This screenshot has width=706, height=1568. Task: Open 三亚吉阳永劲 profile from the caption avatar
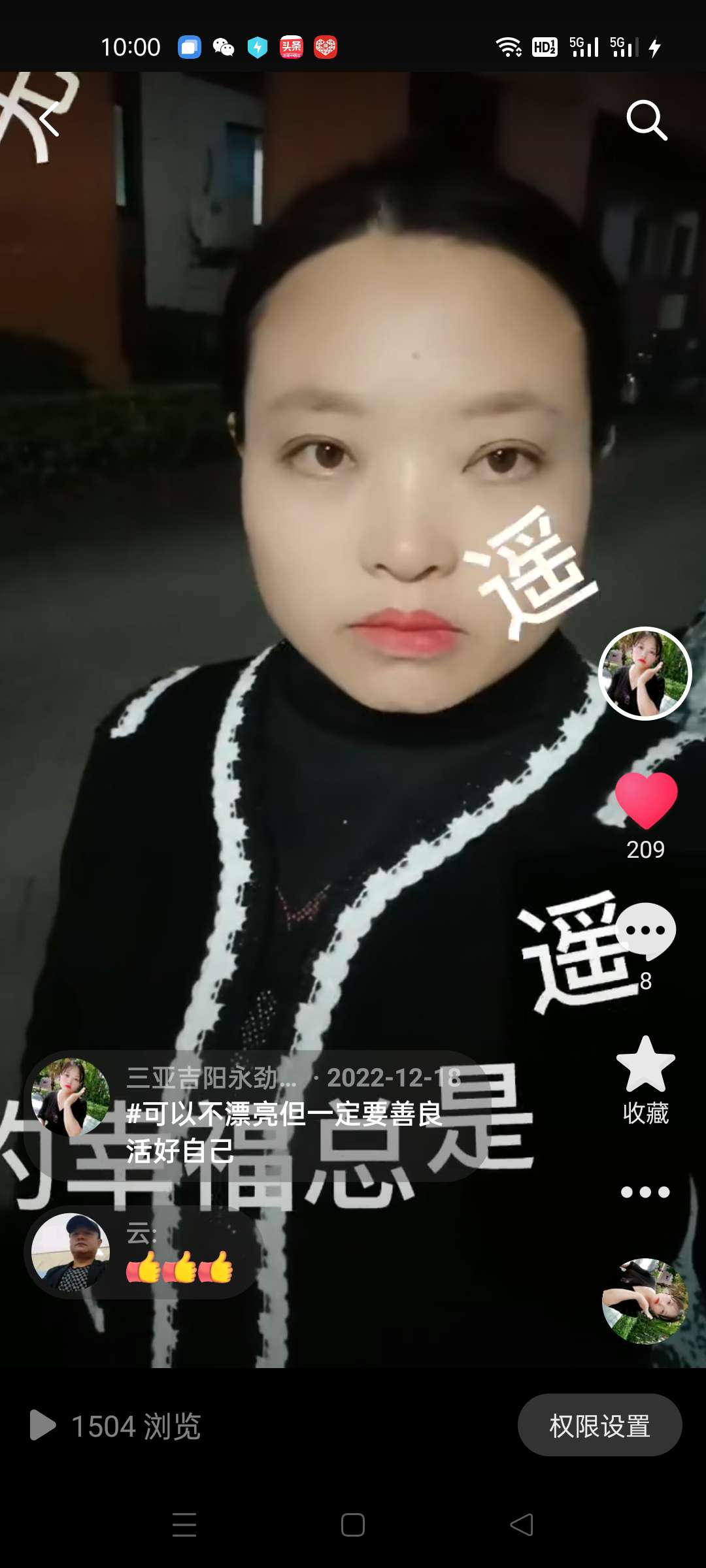(x=71, y=1098)
